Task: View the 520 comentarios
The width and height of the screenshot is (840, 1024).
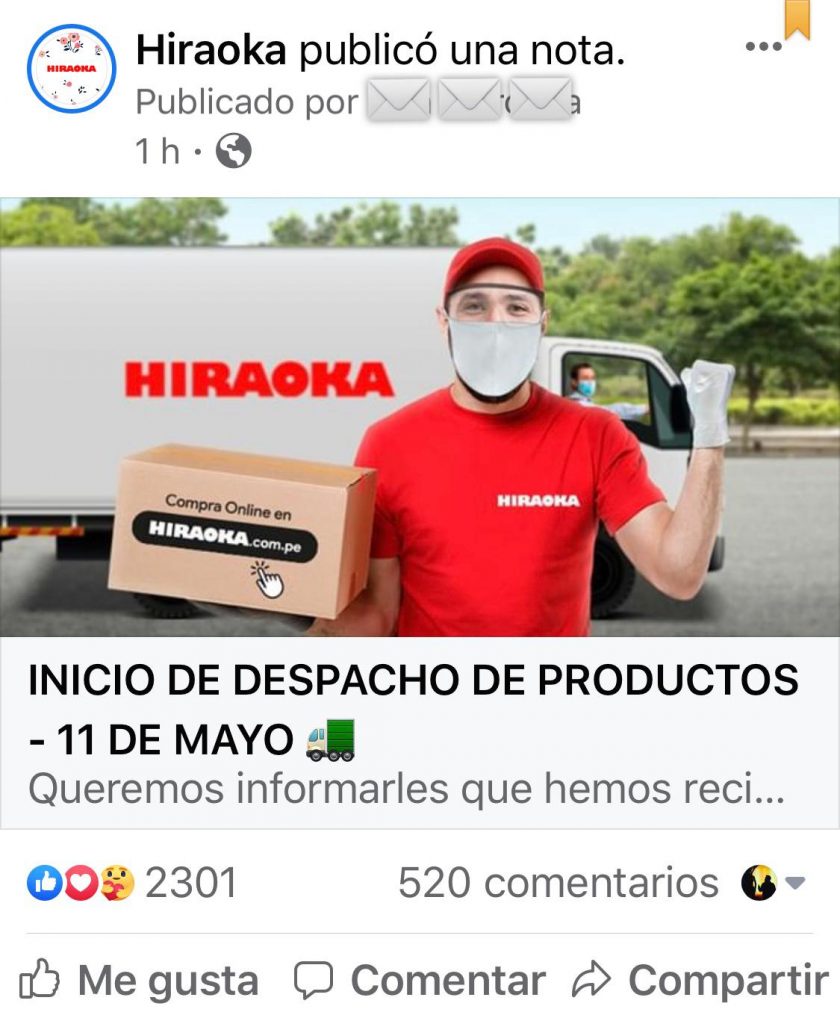Action: (x=558, y=883)
